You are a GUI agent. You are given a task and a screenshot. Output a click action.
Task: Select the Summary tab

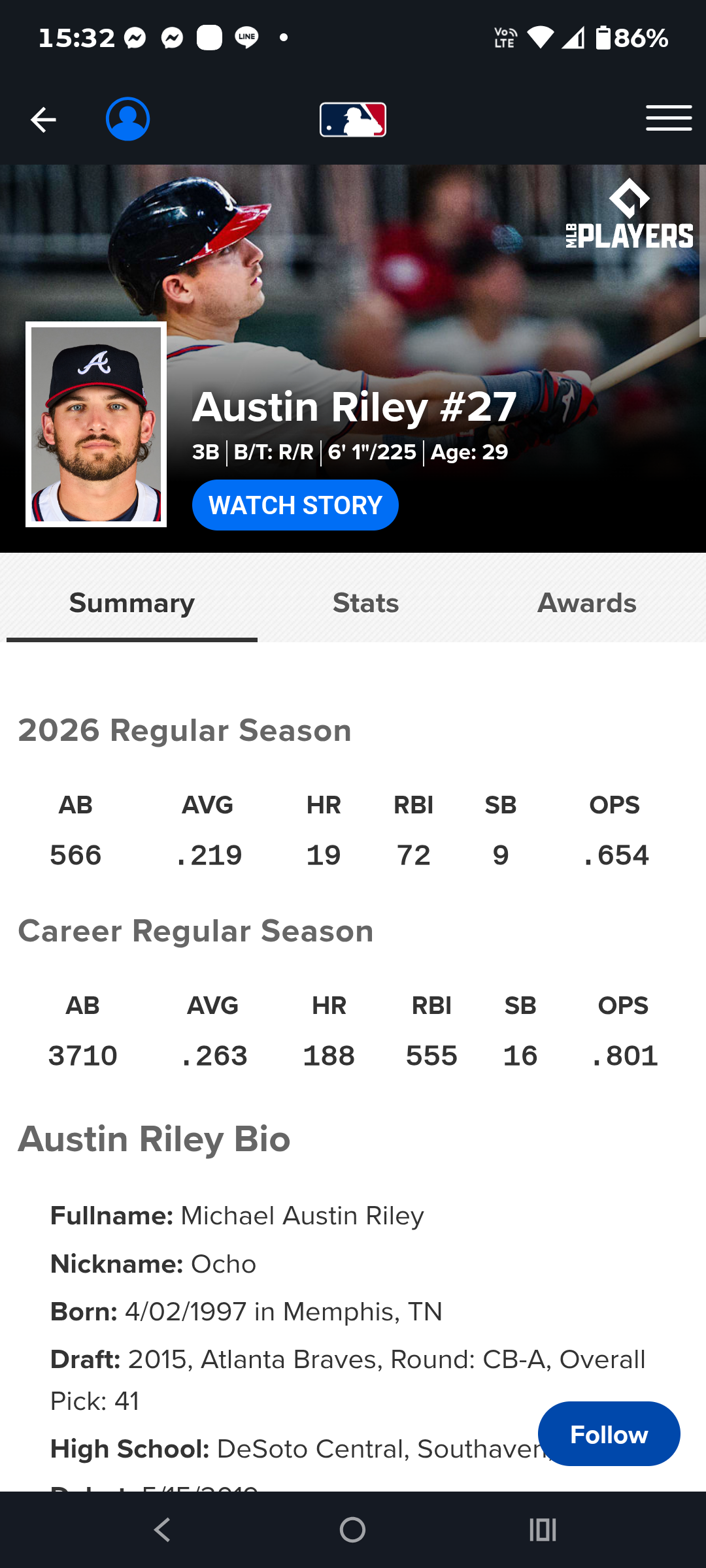tap(132, 603)
